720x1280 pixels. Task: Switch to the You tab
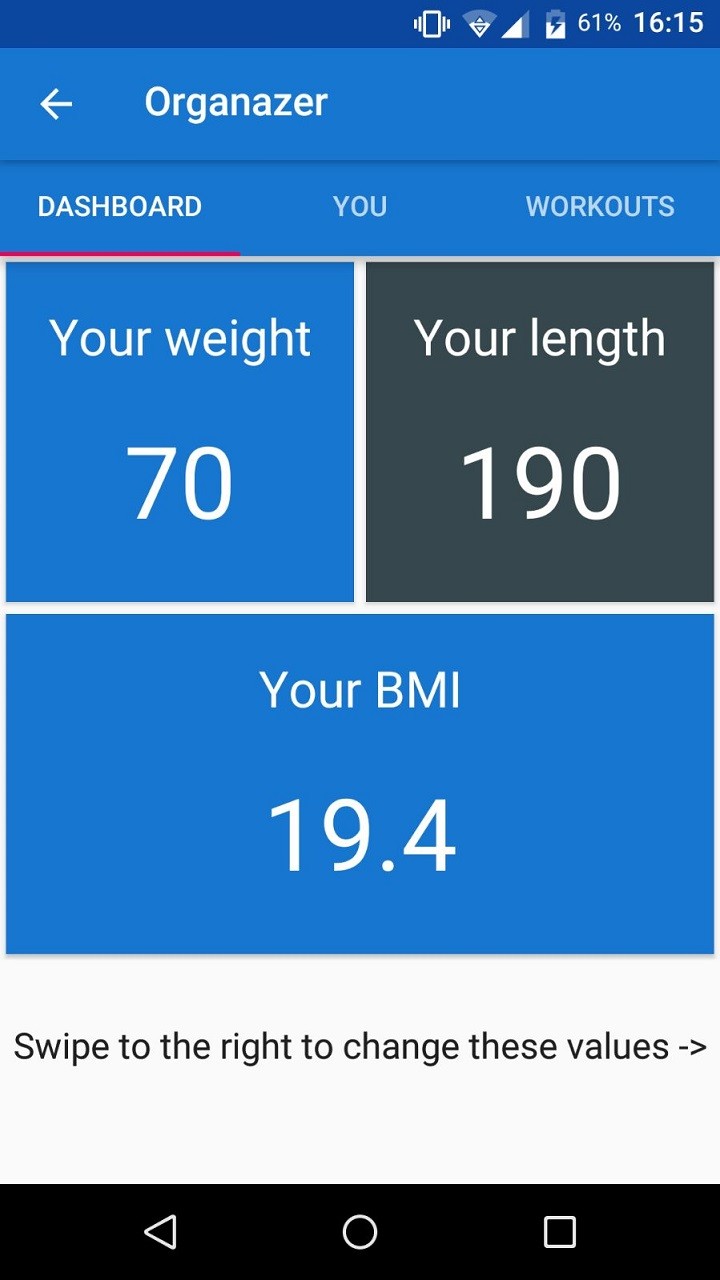point(360,207)
